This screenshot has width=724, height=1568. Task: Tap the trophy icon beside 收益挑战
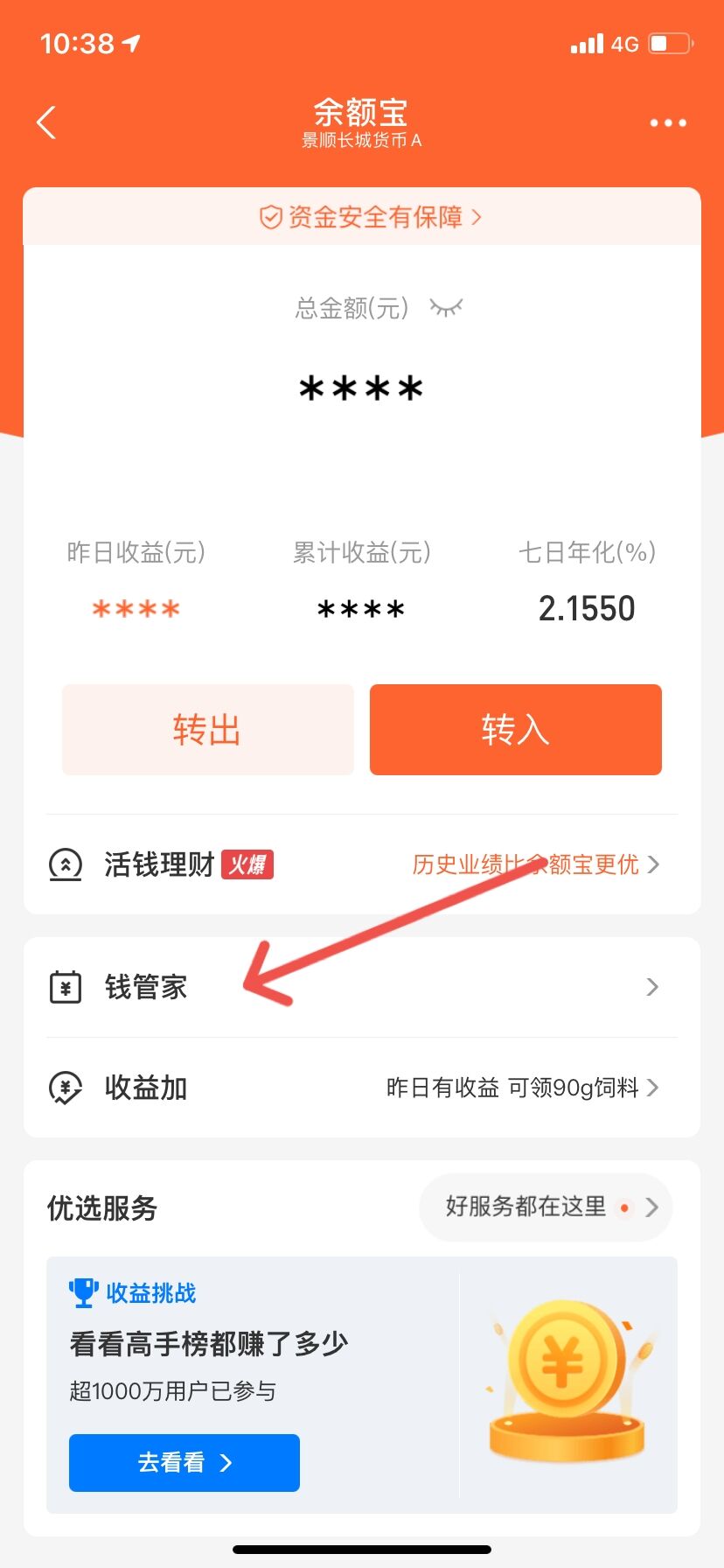tap(83, 1291)
